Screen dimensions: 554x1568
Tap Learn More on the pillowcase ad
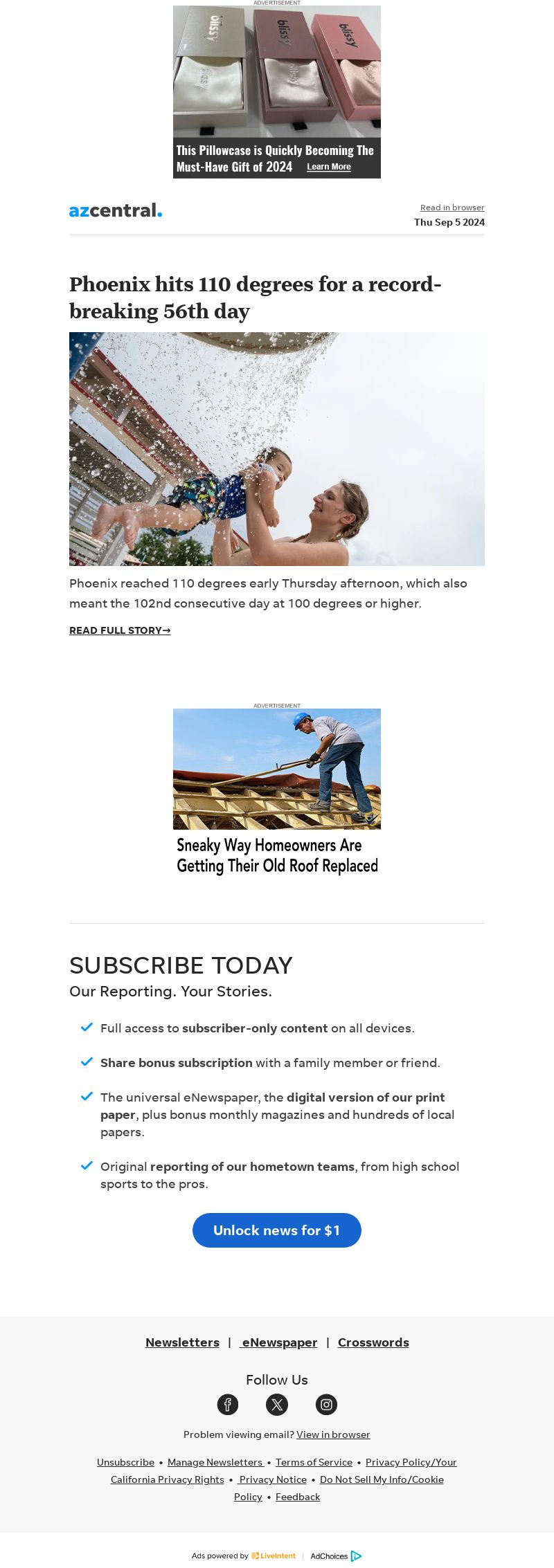[329, 167]
